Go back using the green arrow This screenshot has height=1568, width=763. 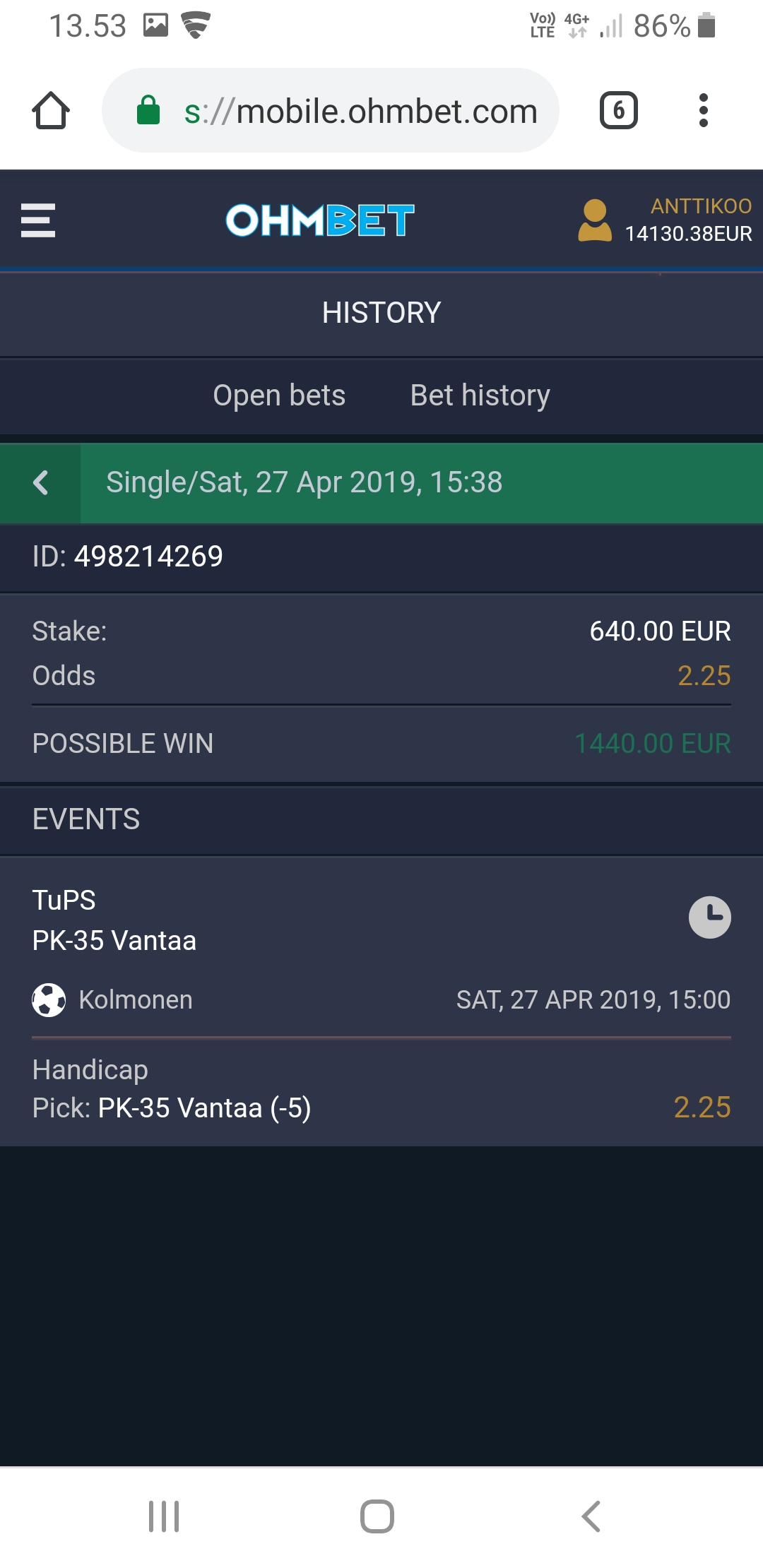coord(41,483)
